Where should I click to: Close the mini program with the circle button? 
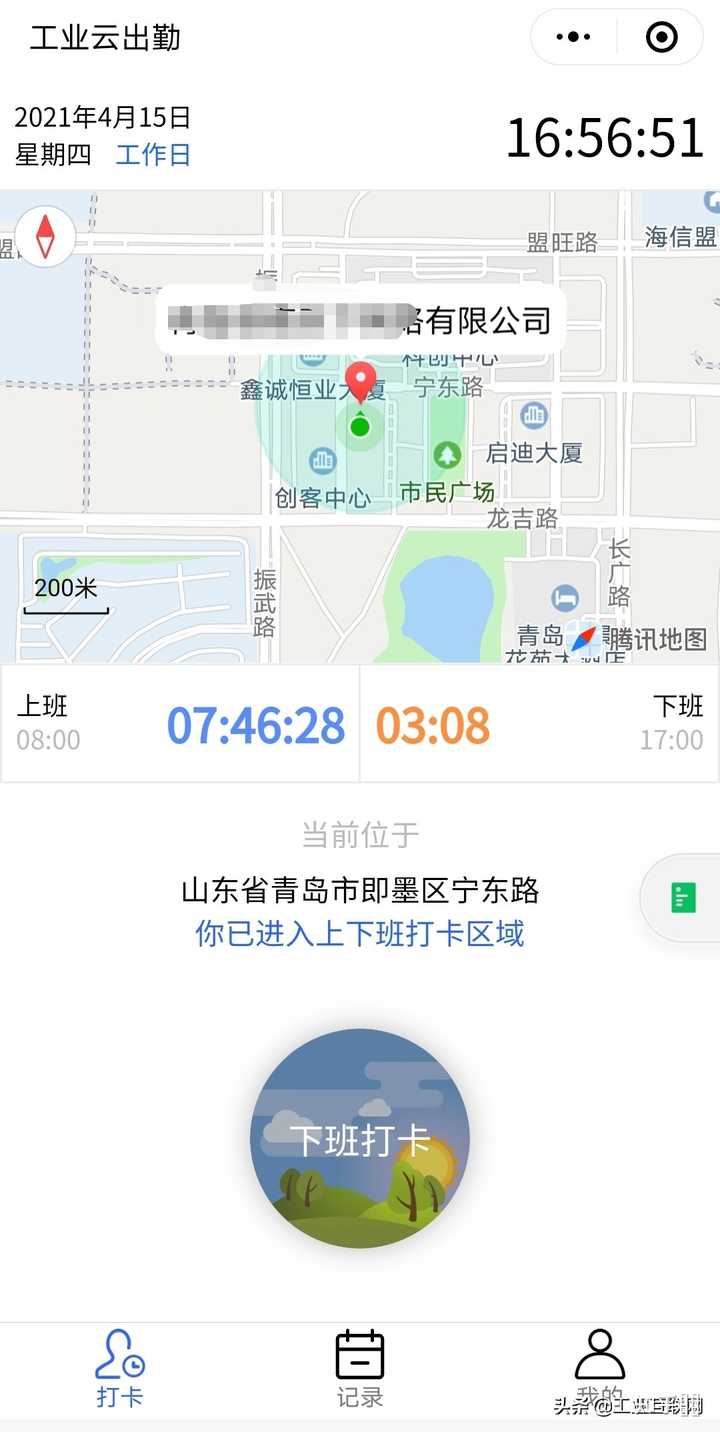(x=661, y=38)
